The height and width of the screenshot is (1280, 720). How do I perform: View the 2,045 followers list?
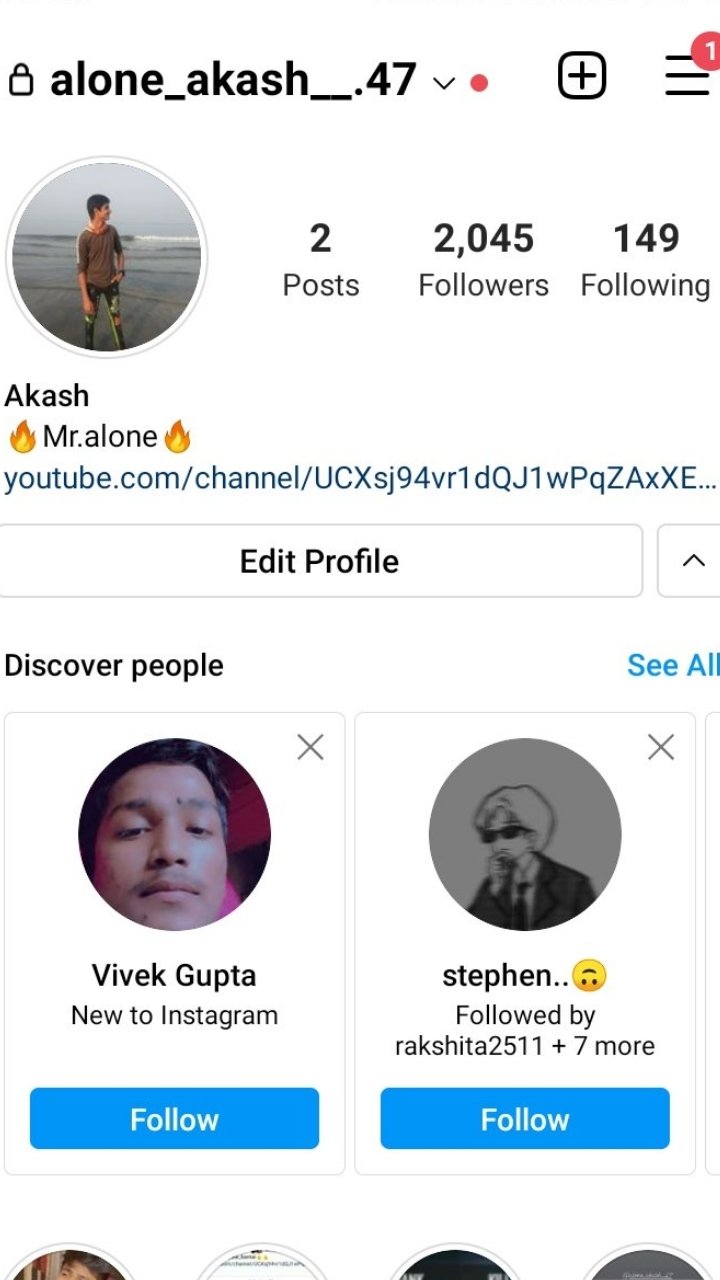point(483,260)
